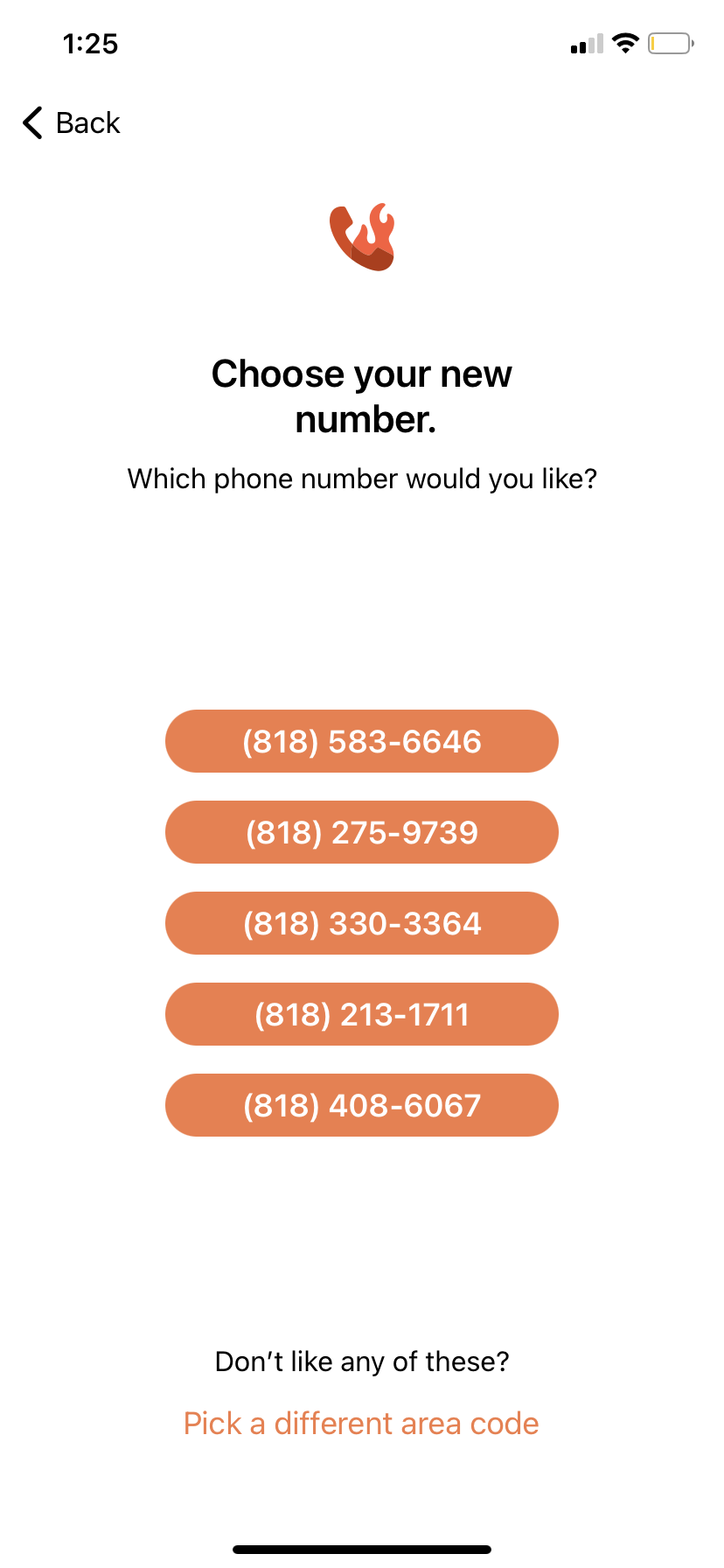Tap the (818) 213-1711 option
Viewport: 724px width, 1568px height.
pyautogui.click(x=362, y=1014)
